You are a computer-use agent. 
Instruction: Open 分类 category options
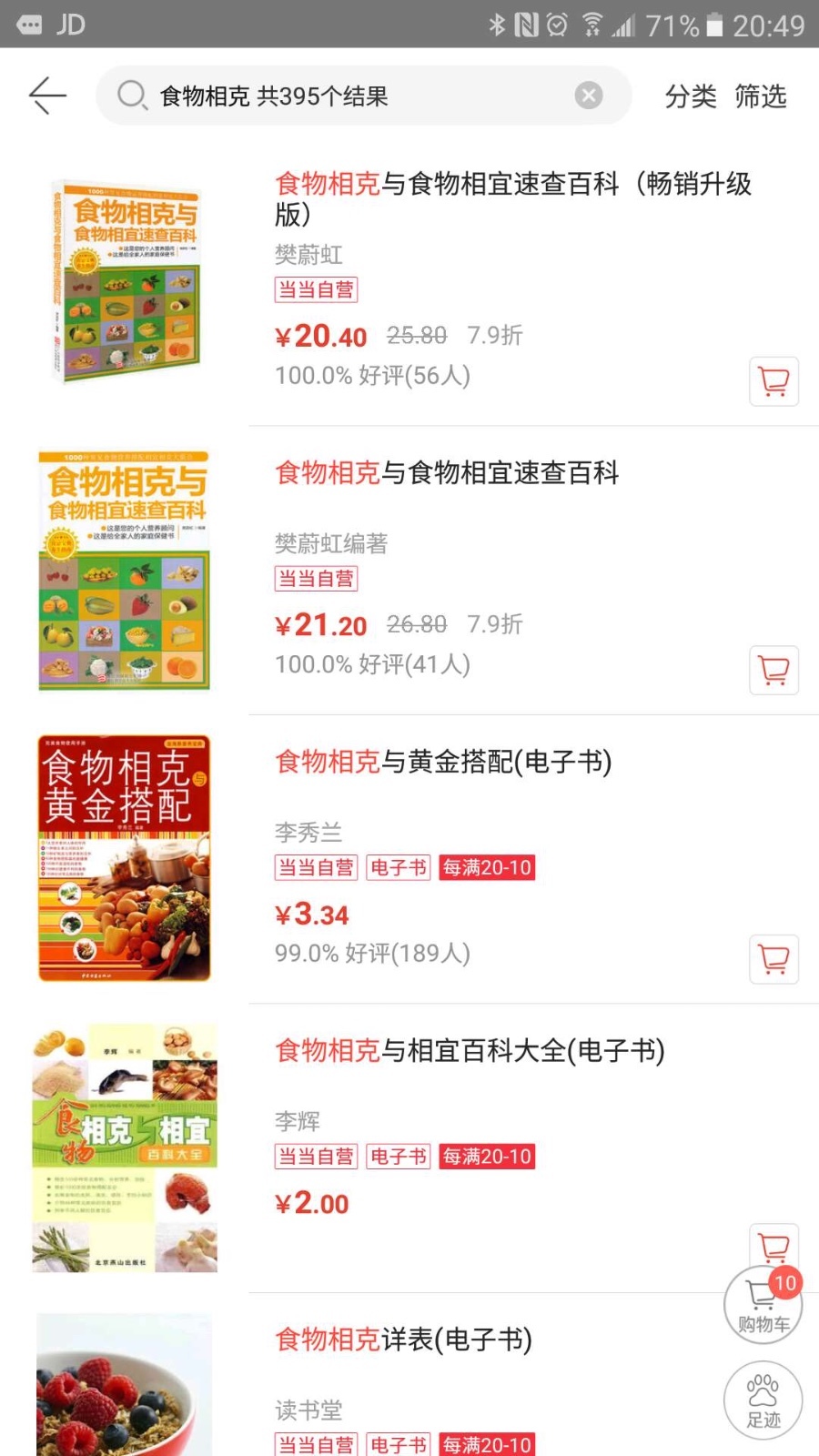click(690, 96)
